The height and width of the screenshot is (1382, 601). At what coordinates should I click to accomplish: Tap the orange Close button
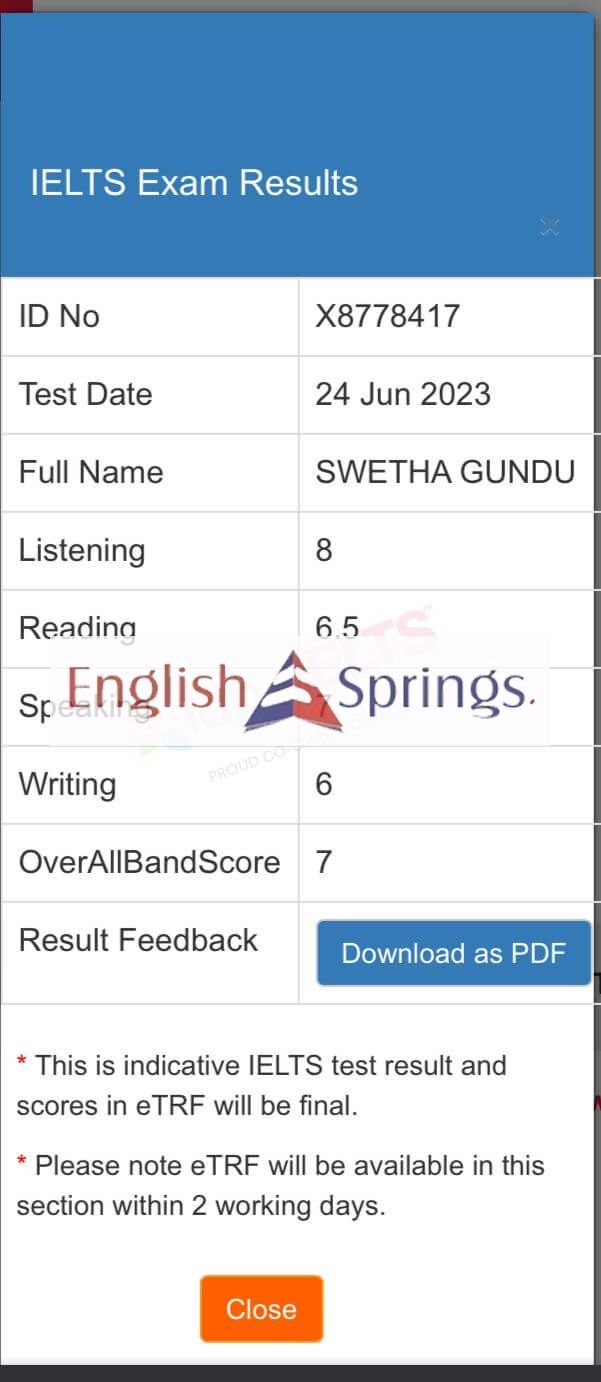click(x=261, y=1309)
